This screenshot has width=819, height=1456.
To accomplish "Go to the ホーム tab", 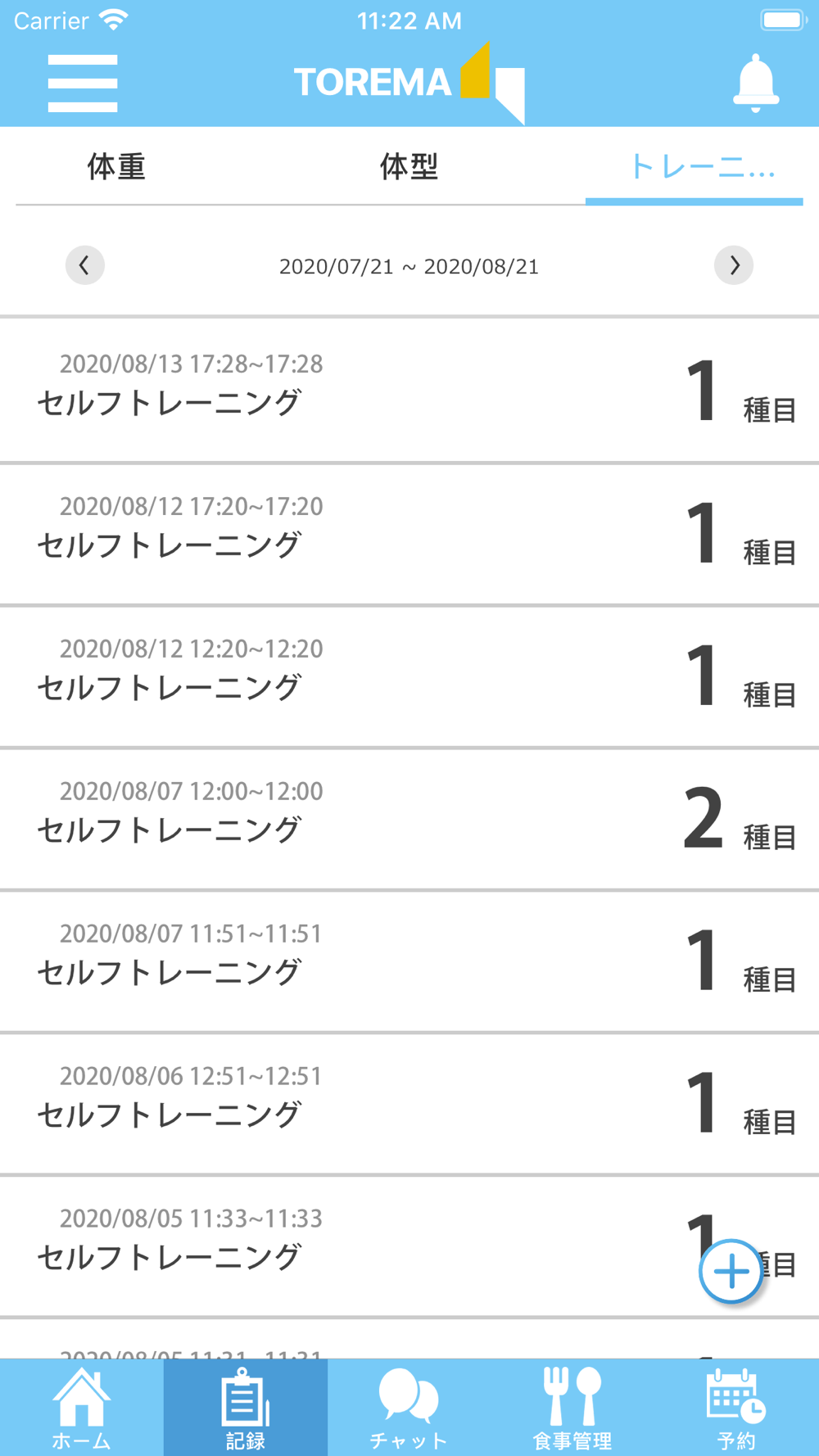I will 82,1408.
